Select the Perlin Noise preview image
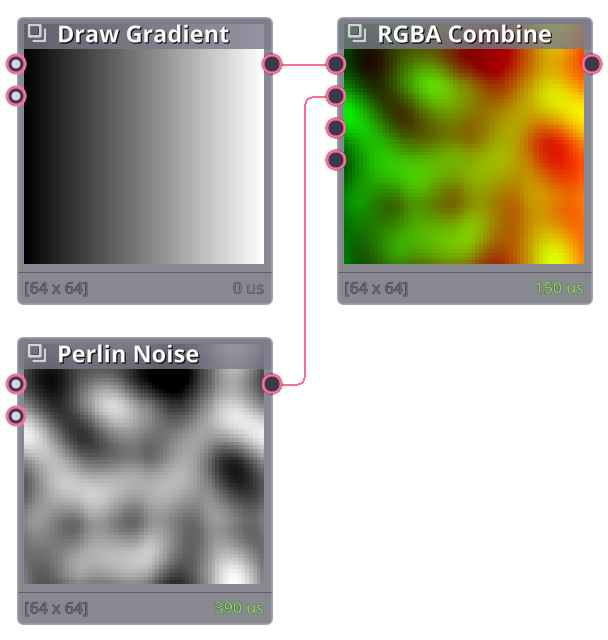The width and height of the screenshot is (608, 640). tap(144, 477)
